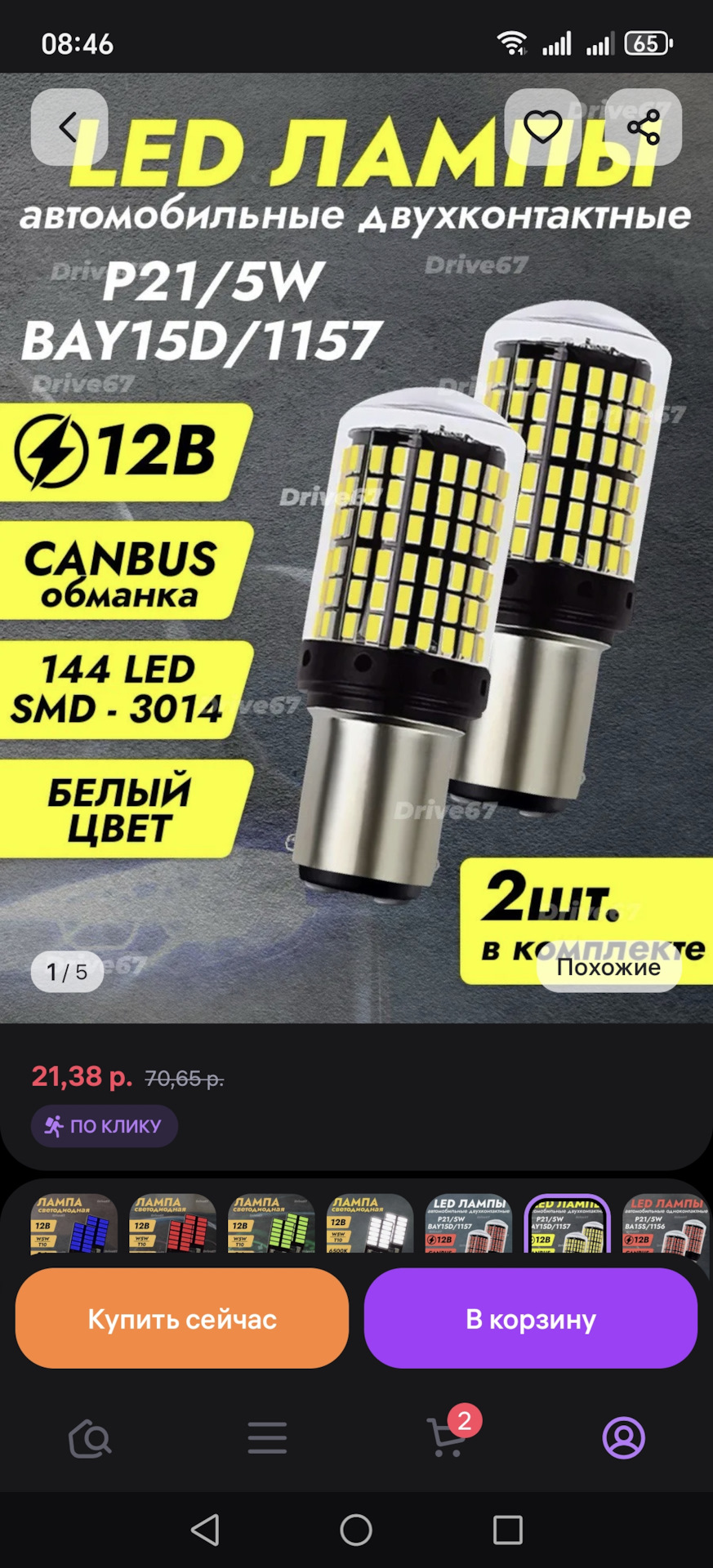Go to the profile tab
Screen dimensions: 713x1568
click(x=623, y=1438)
